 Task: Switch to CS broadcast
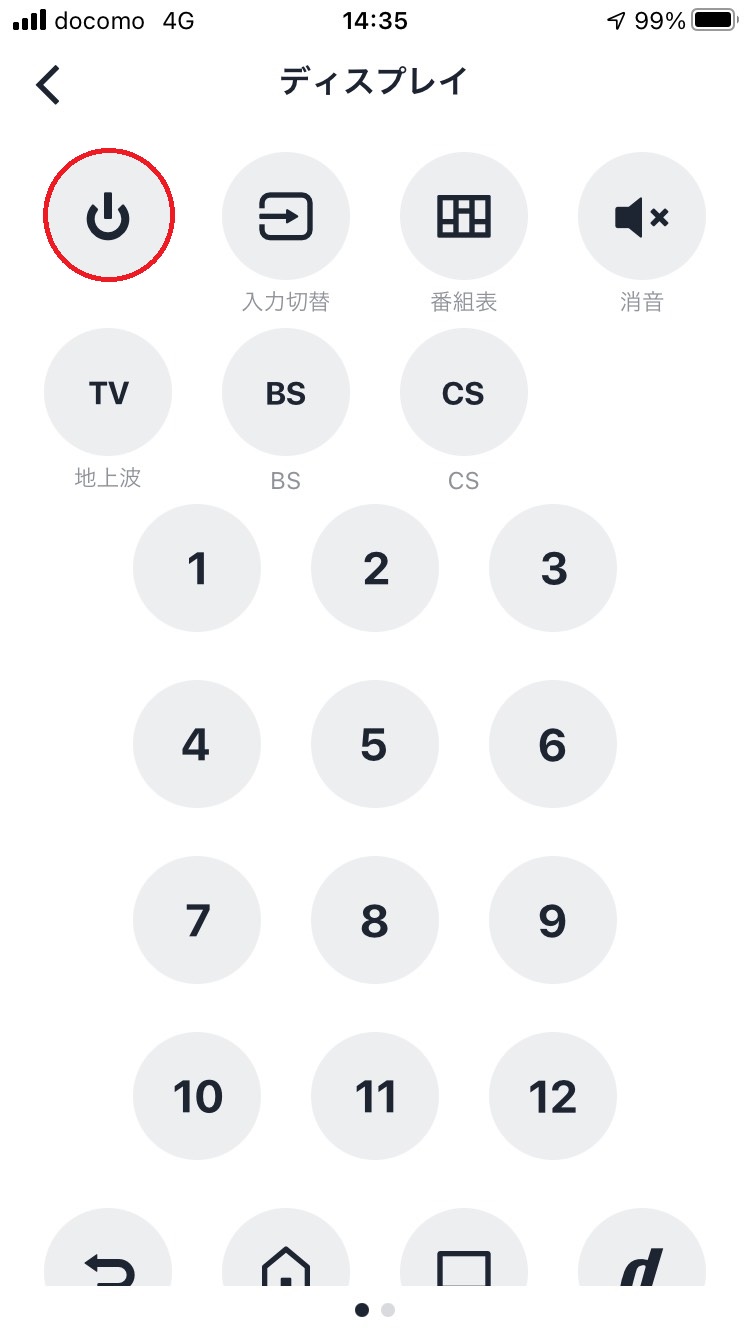click(x=464, y=393)
